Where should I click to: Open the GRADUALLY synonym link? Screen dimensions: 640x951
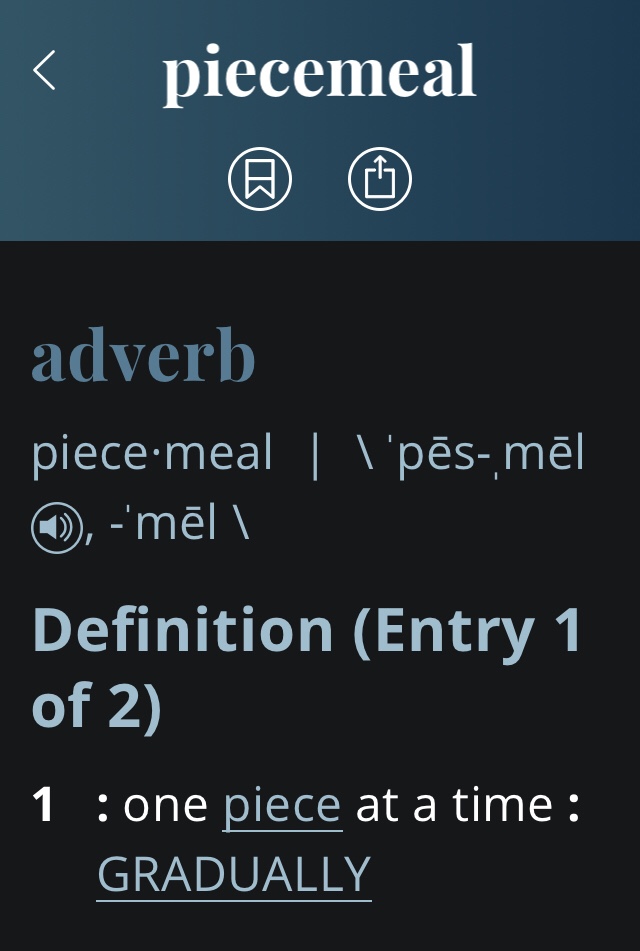pyautogui.click(x=234, y=875)
